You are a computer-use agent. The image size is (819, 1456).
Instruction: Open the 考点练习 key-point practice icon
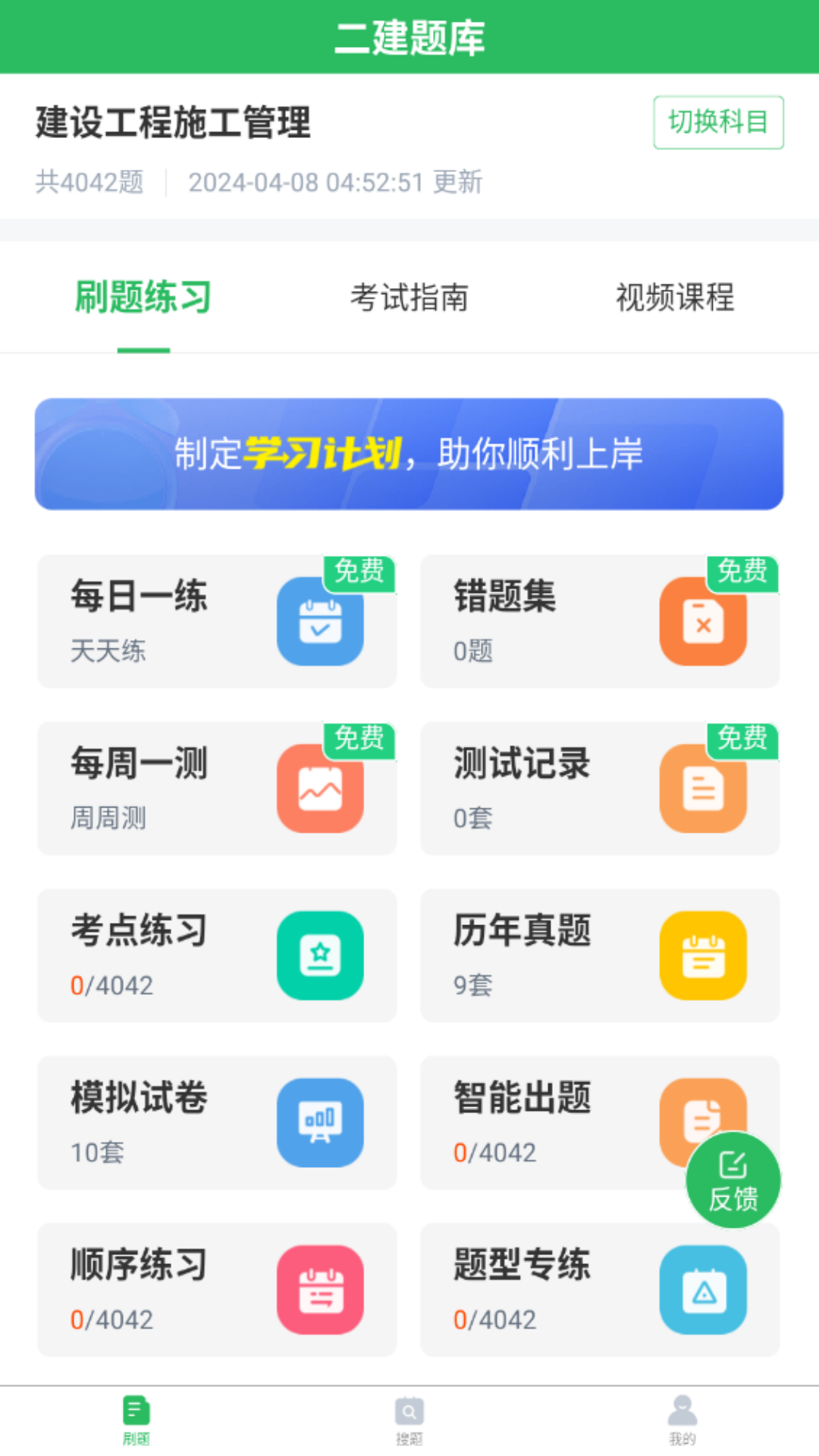[320, 955]
